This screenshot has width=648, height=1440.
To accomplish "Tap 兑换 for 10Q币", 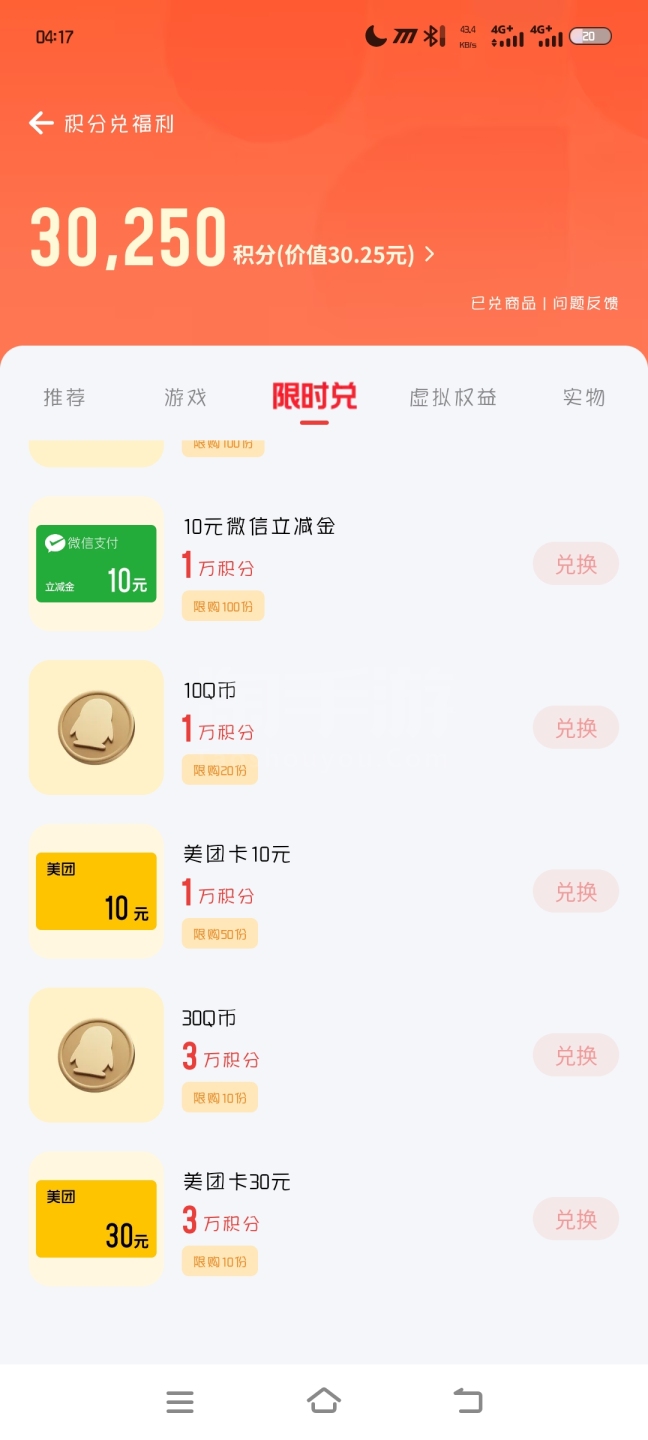I will [575, 728].
